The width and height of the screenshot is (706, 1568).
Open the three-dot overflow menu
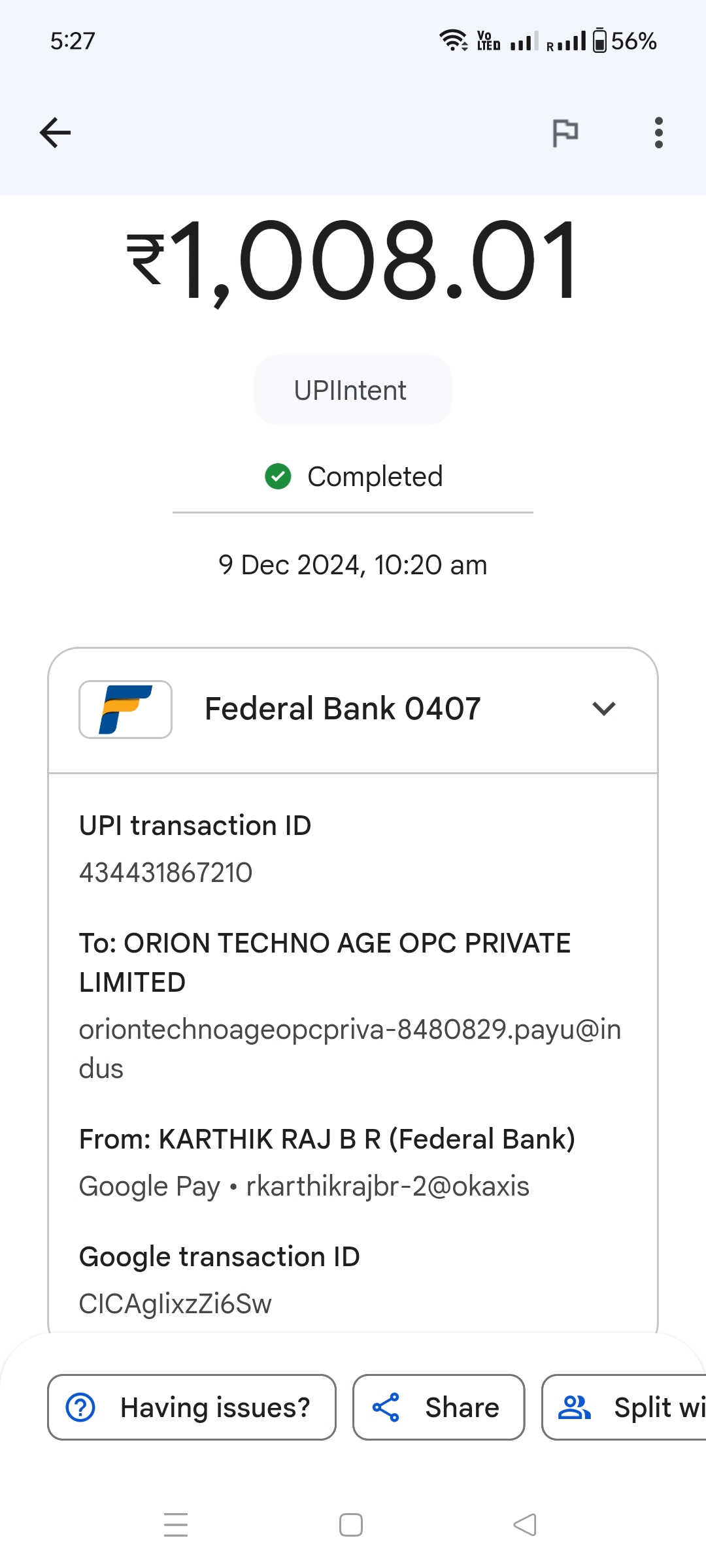point(658,133)
